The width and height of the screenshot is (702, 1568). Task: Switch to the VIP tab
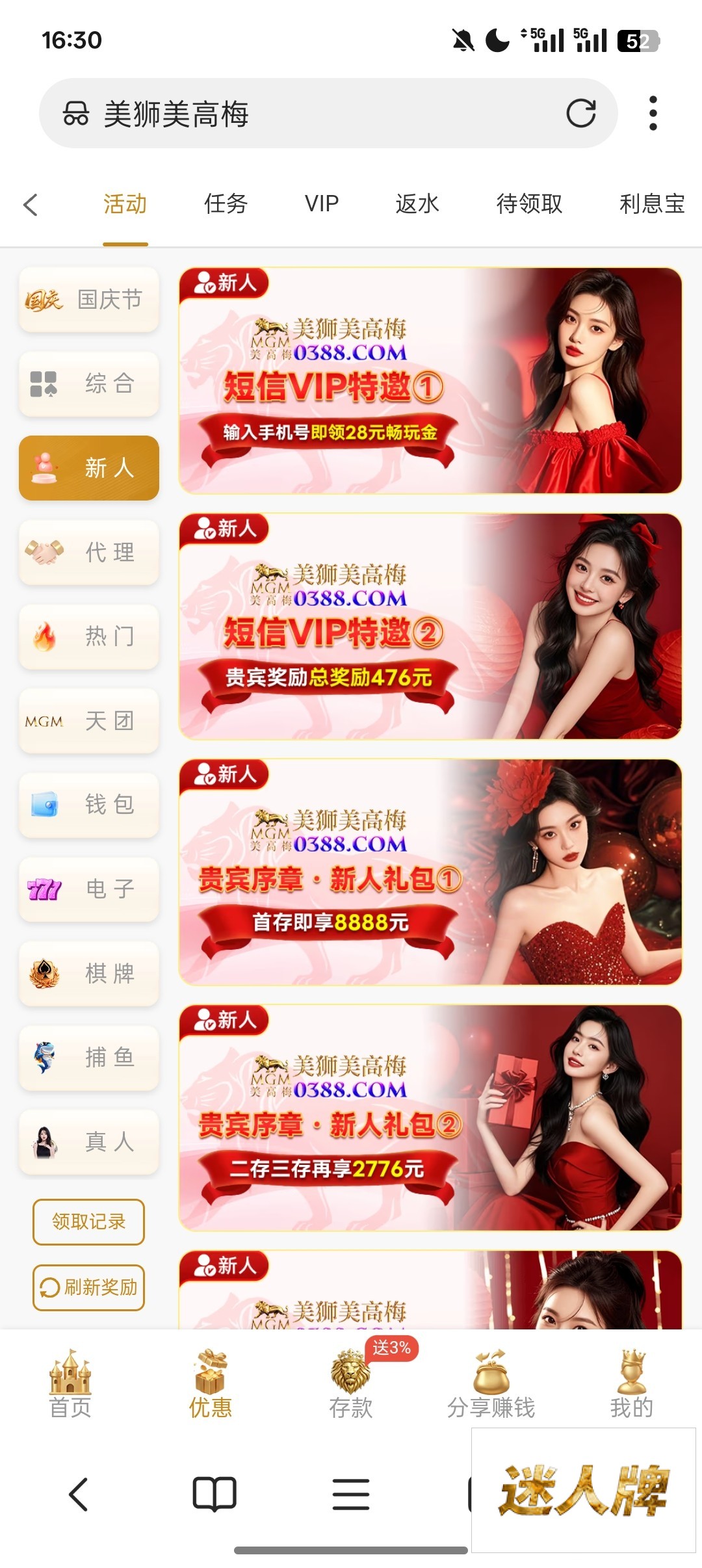[x=322, y=204]
